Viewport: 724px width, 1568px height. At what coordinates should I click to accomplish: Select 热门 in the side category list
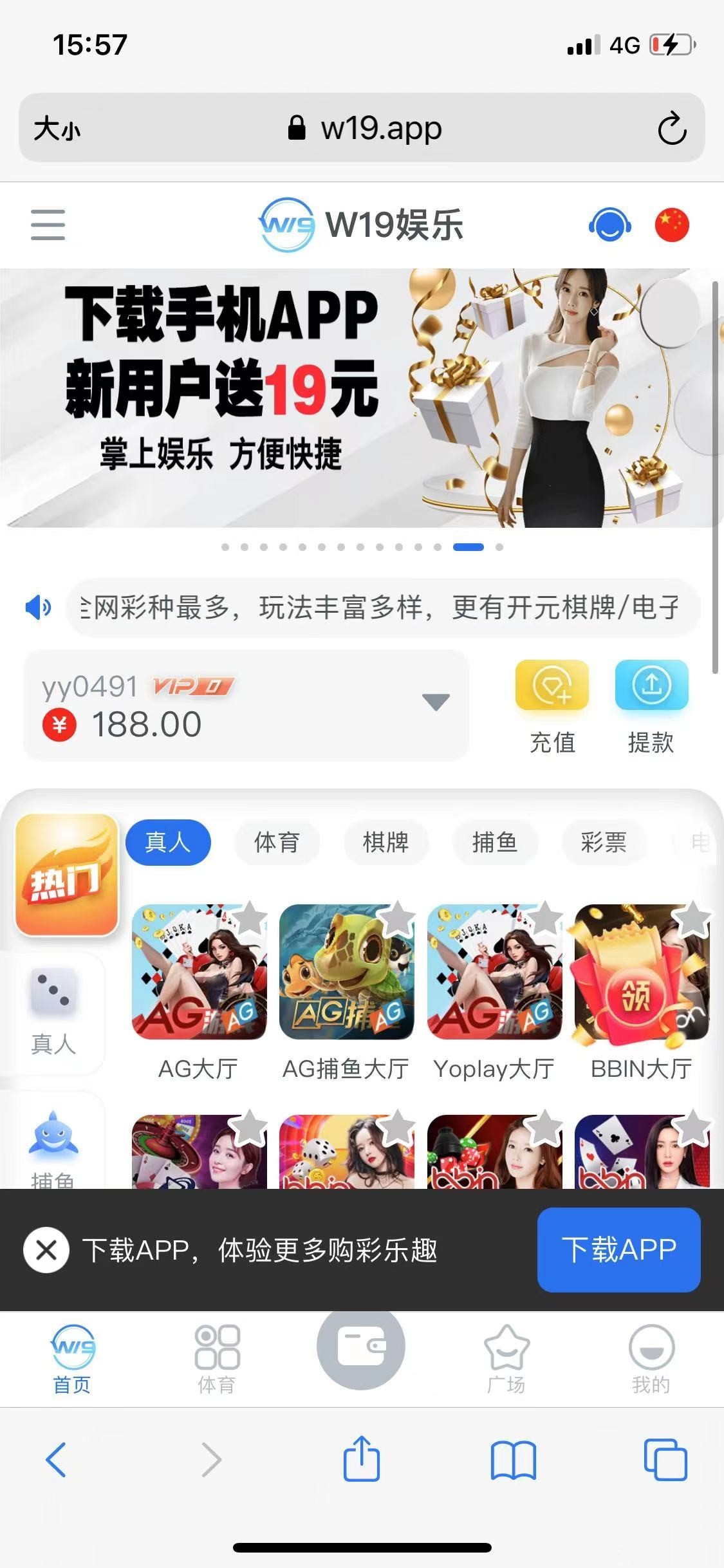click(66, 874)
